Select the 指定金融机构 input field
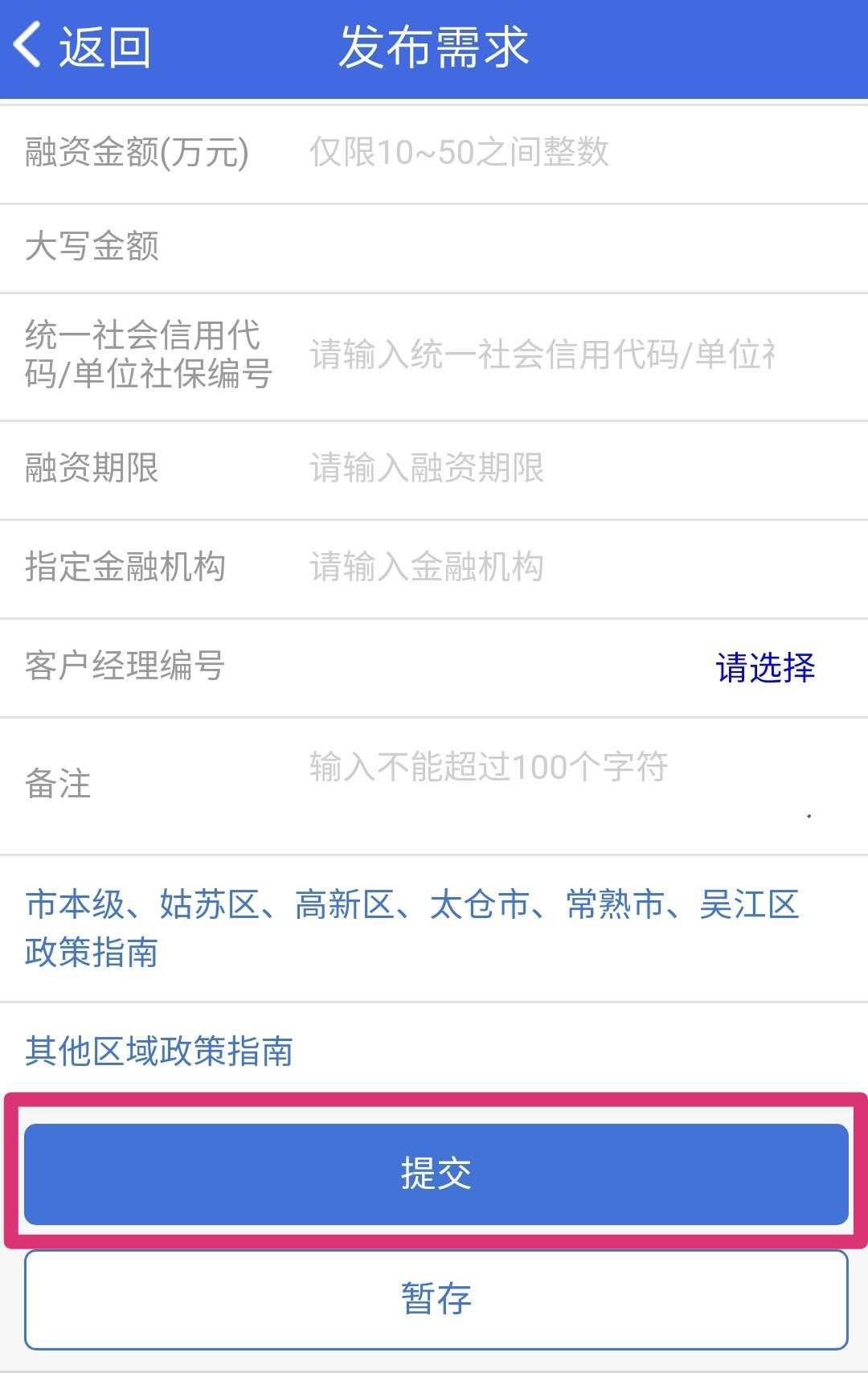 coord(547,568)
